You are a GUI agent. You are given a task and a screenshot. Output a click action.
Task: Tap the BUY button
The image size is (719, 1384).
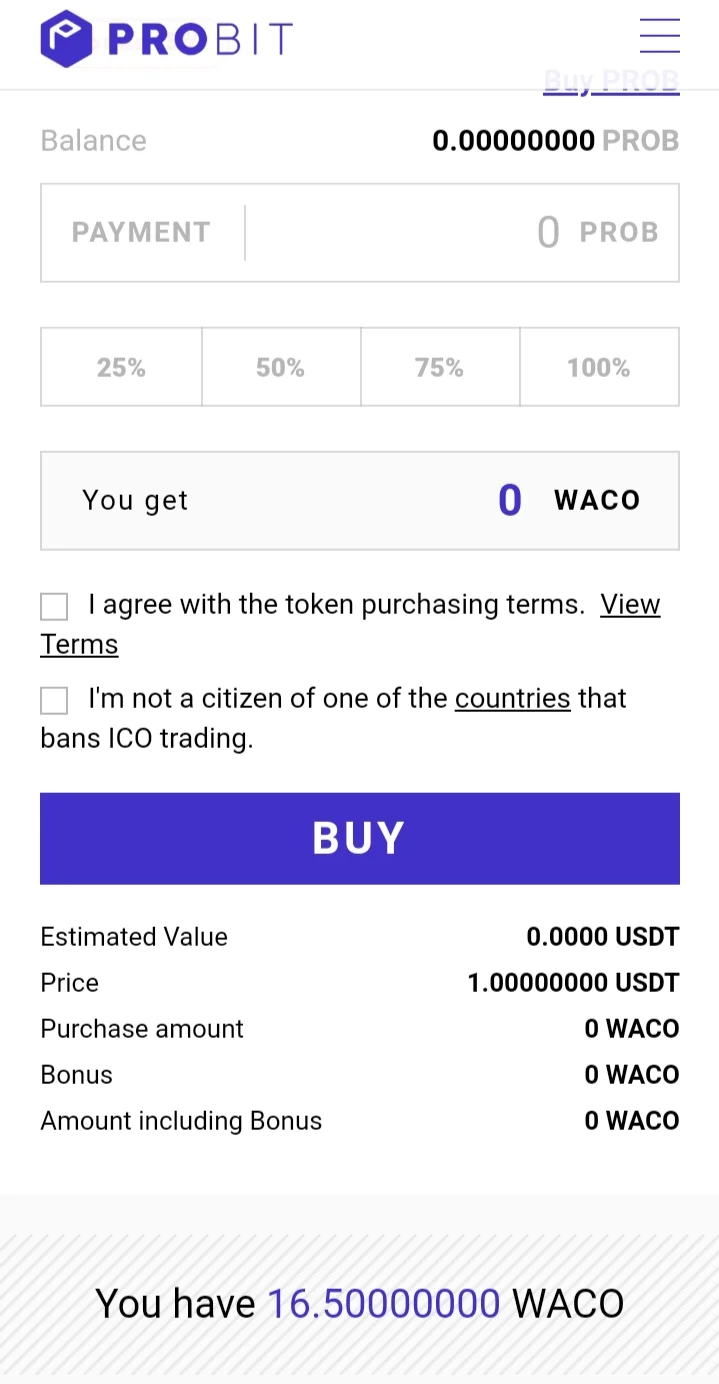pos(359,838)
